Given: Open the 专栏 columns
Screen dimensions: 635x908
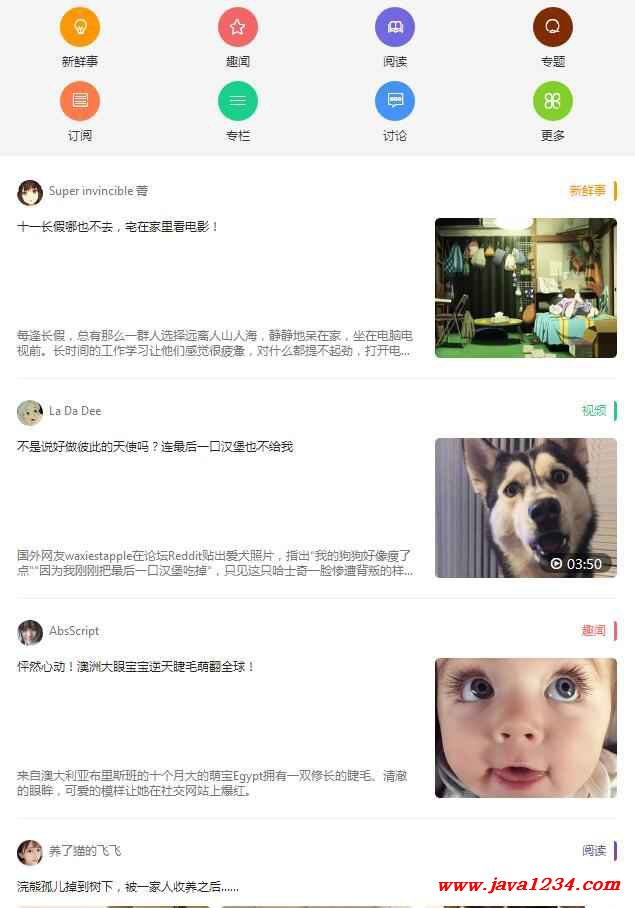Looking at the screenshot, I should tap(237, 102).
